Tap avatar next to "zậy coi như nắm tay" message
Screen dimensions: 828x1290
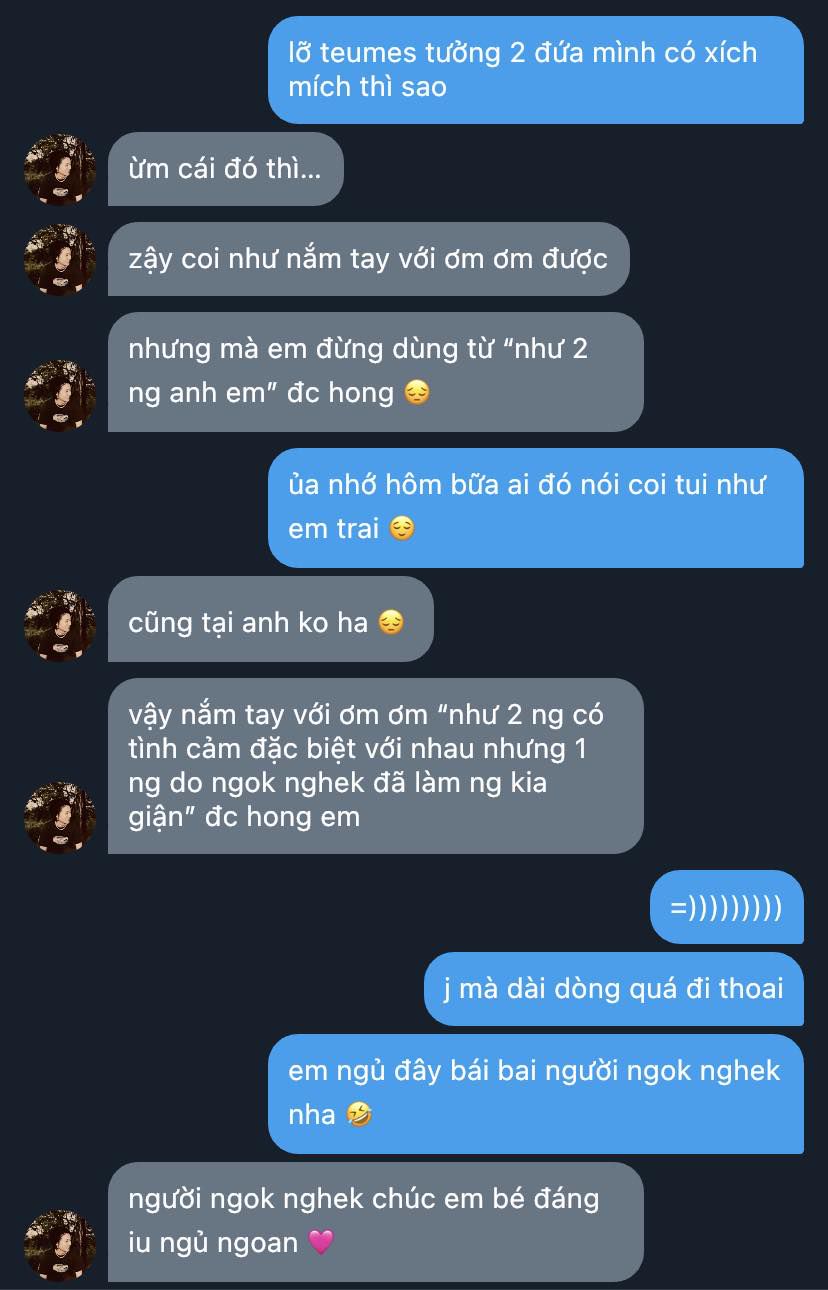tap(59, 259)
